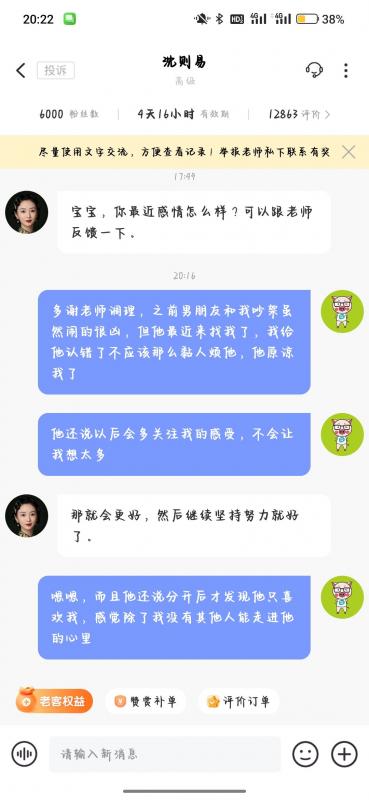Viewport: 369px width, 800px height.
Task: Select the 赞赏补单 chip
Action: click(145, 702)
